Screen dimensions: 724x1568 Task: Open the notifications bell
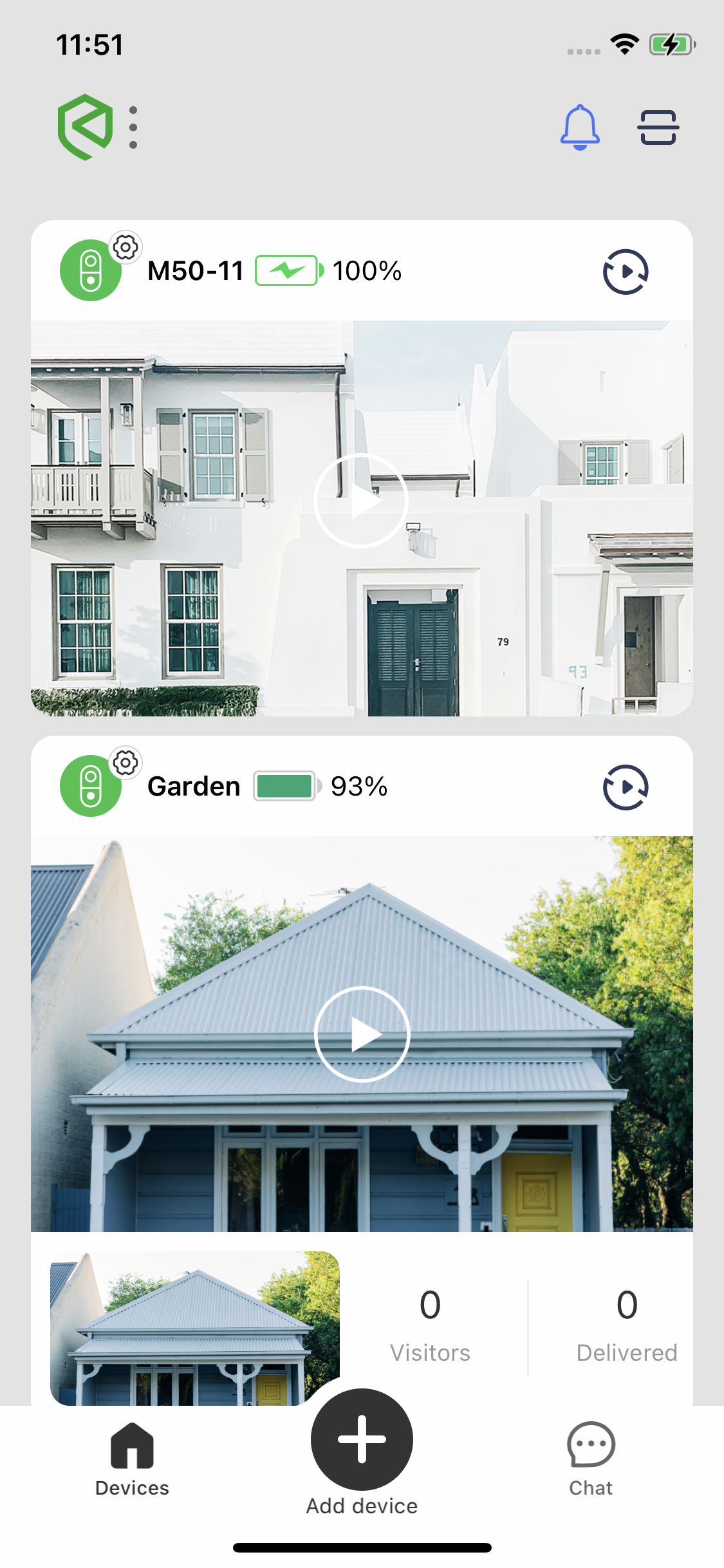point(580,127)
